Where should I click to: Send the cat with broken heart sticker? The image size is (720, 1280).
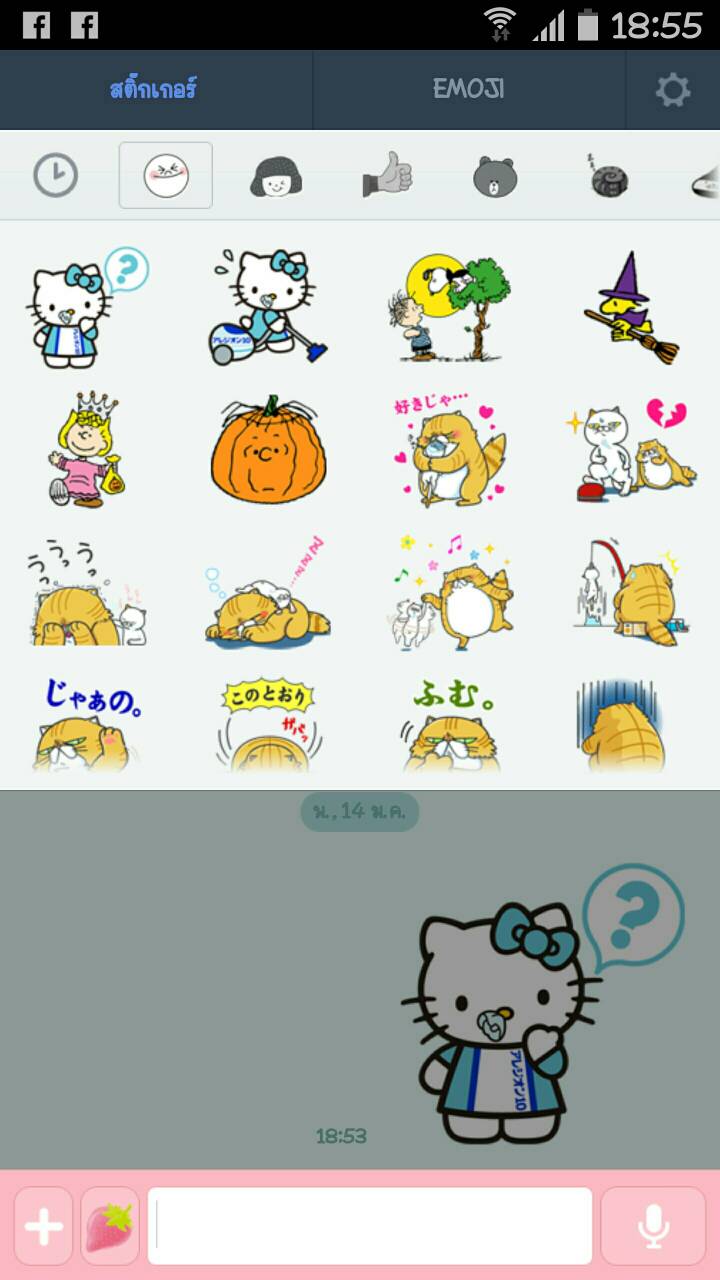630,450
